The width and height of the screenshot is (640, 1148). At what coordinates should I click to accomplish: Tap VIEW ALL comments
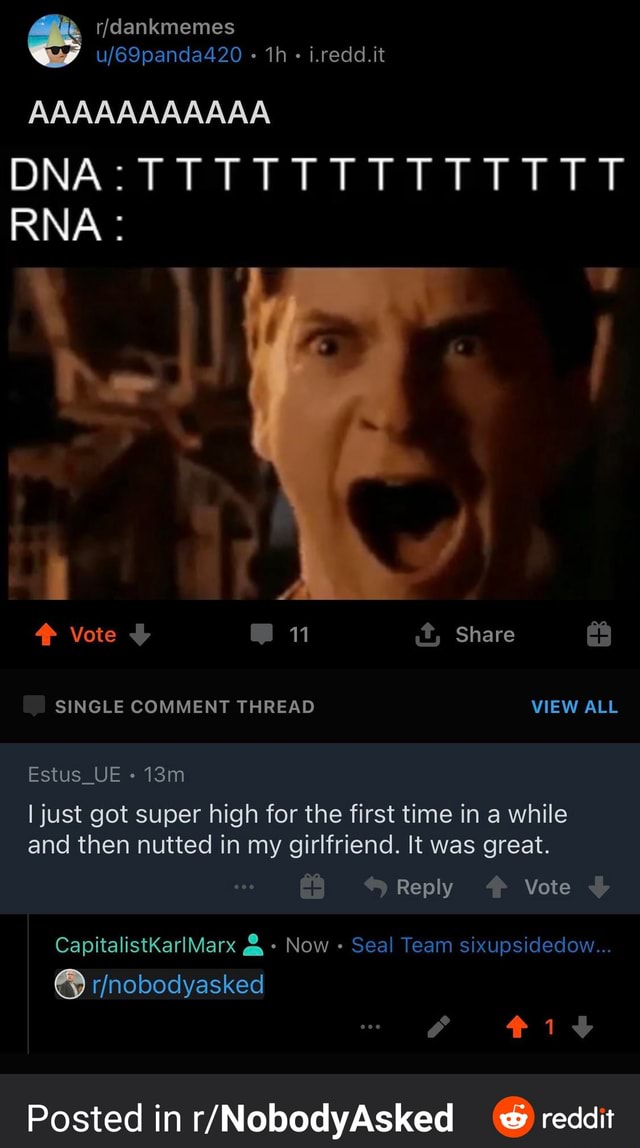[x=574, y=707]
